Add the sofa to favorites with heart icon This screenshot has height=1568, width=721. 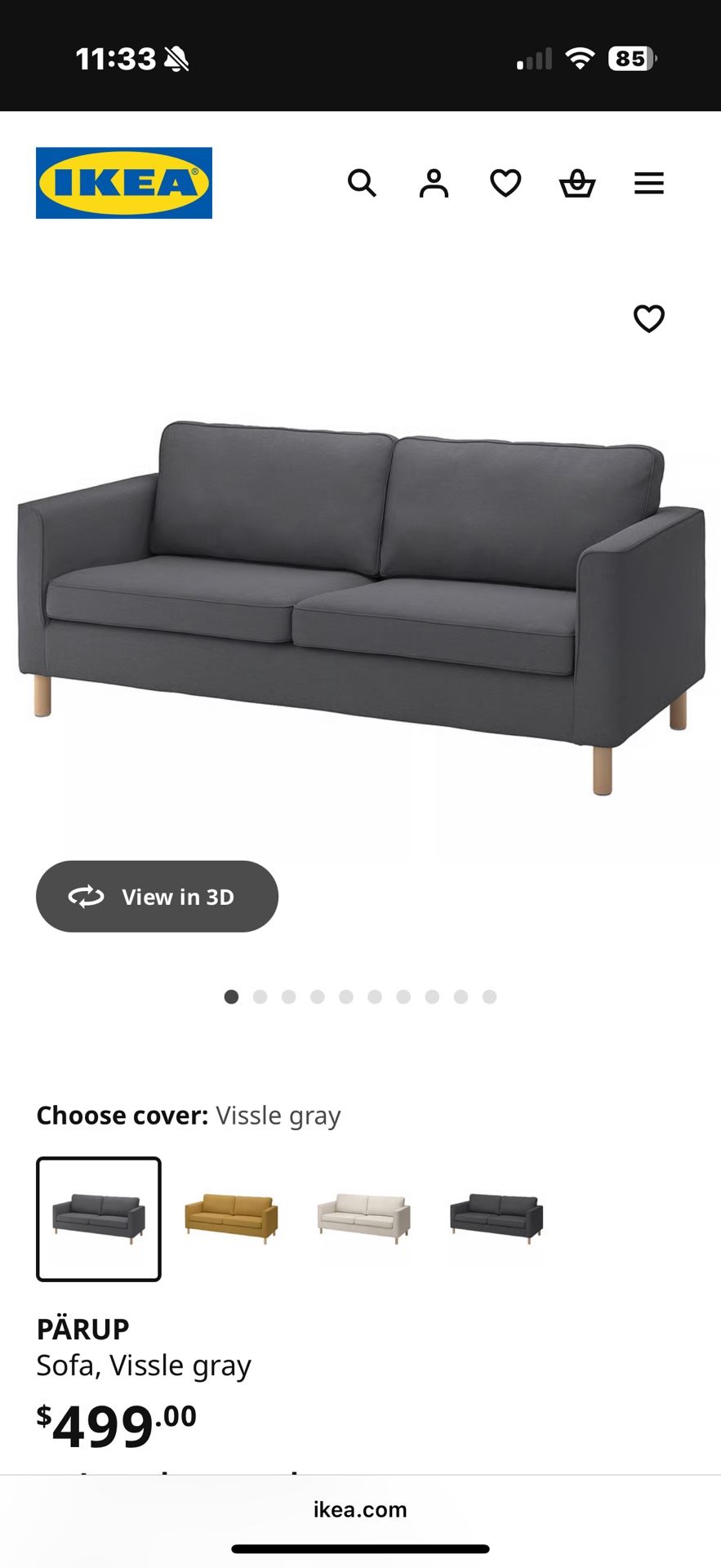649,318
